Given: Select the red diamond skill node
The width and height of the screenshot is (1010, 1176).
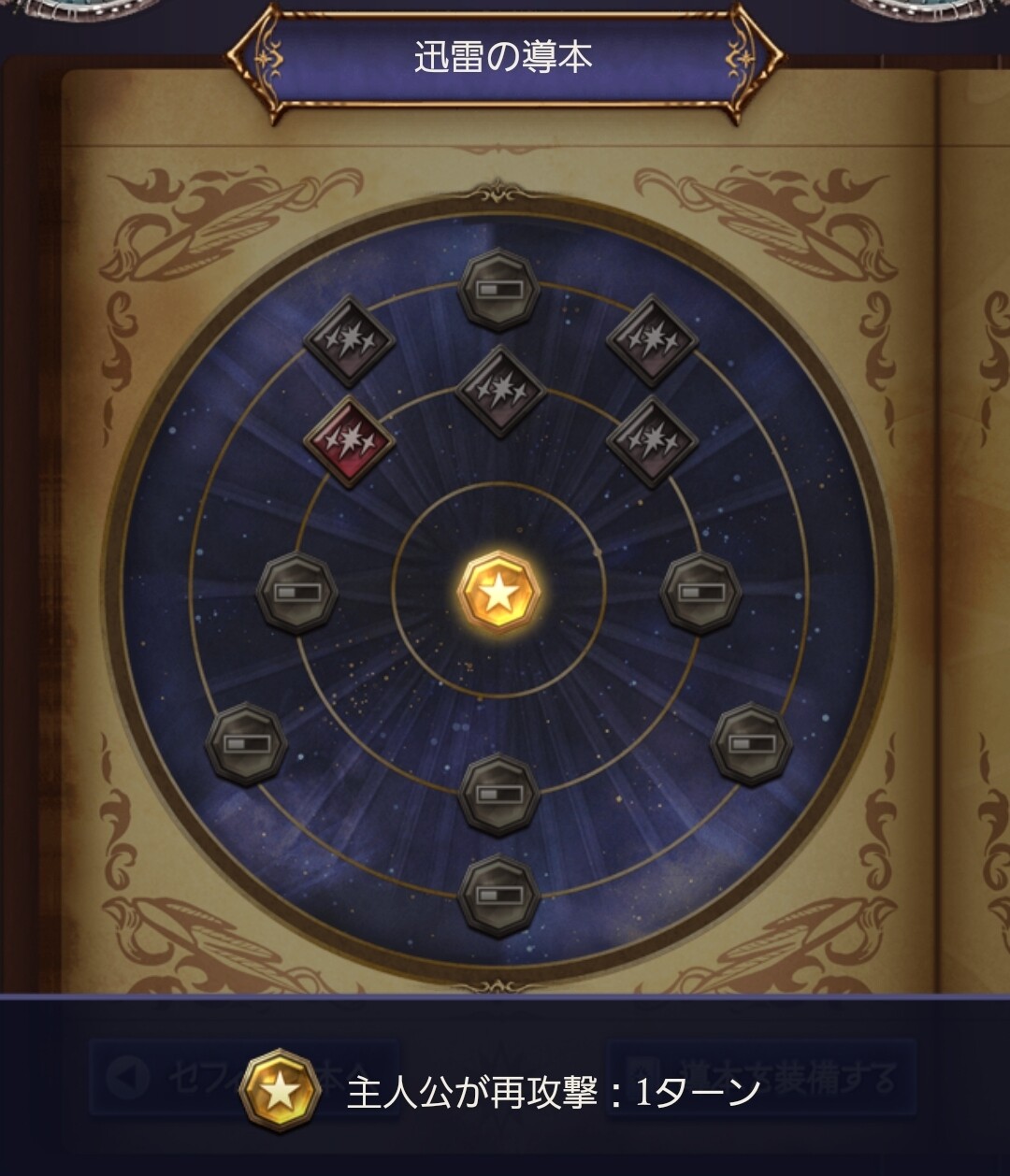Looking at the screenshot, I should (x=349, y=441).
